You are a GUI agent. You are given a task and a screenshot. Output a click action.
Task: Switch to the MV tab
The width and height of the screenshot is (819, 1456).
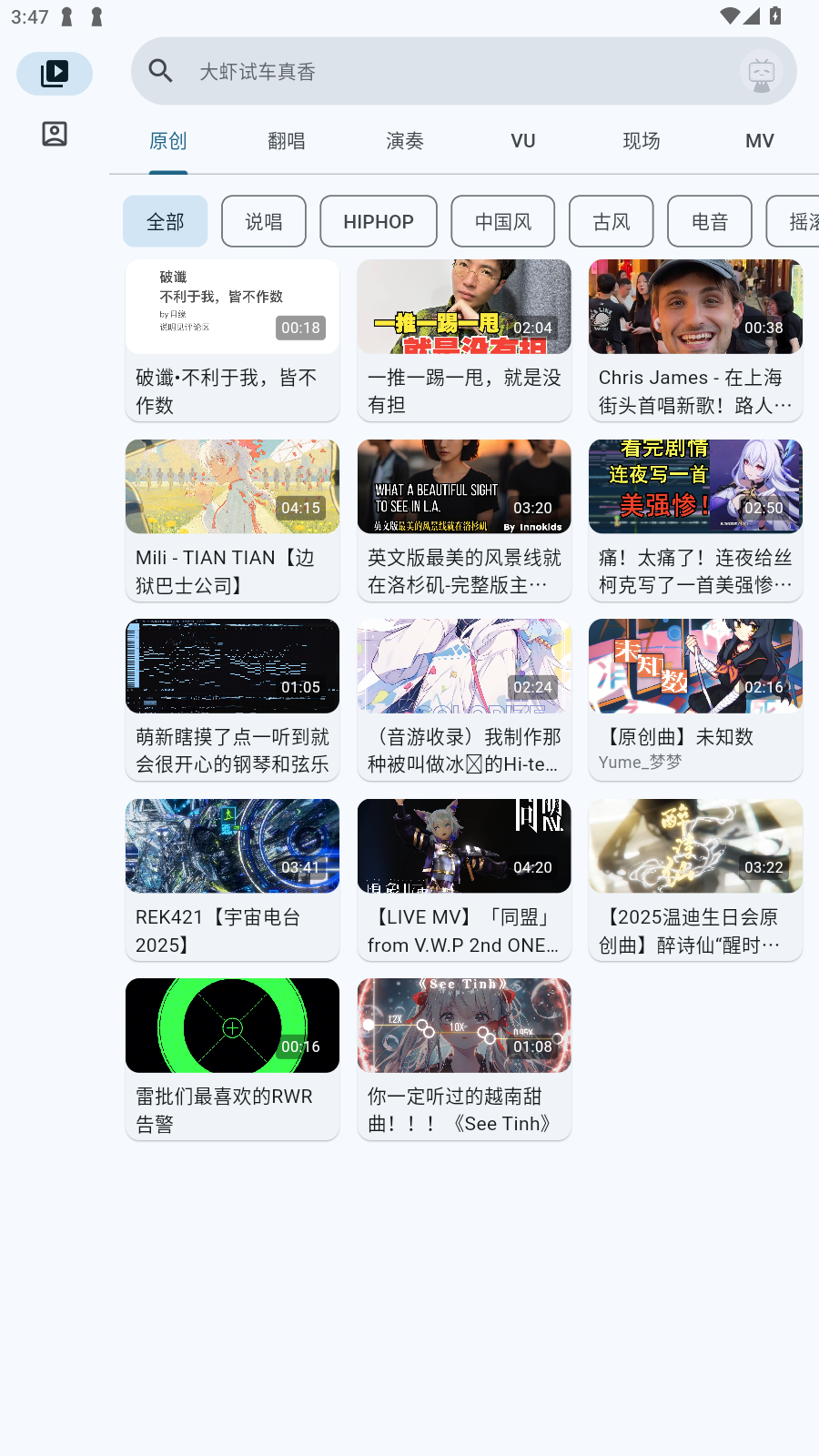(x=759, y=141)
